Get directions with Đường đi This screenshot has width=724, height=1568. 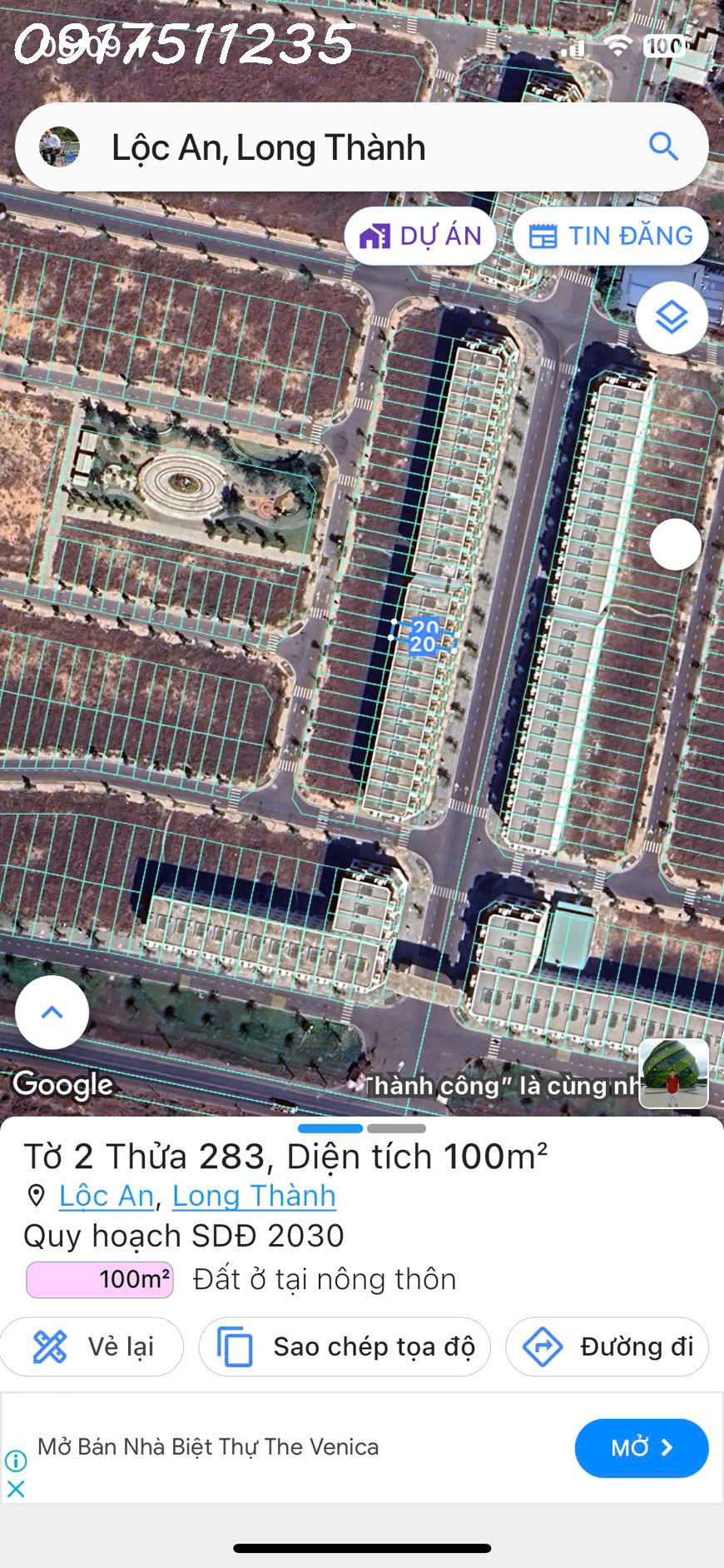(607, 1346)
